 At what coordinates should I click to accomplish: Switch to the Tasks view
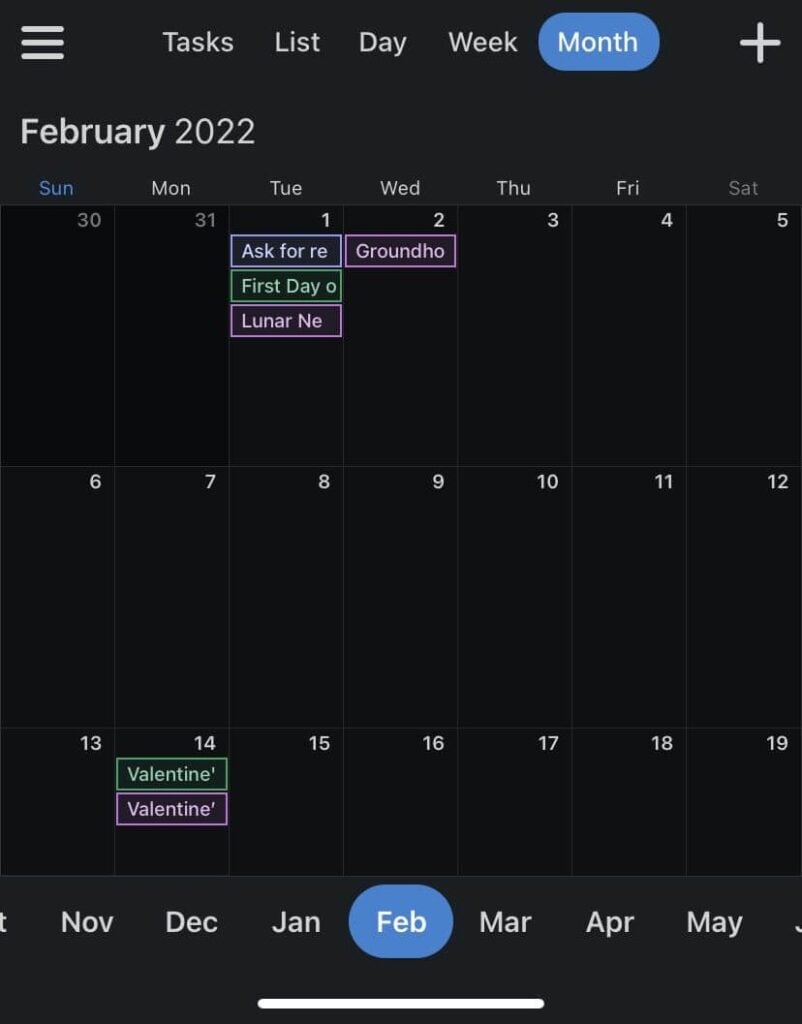198,42
